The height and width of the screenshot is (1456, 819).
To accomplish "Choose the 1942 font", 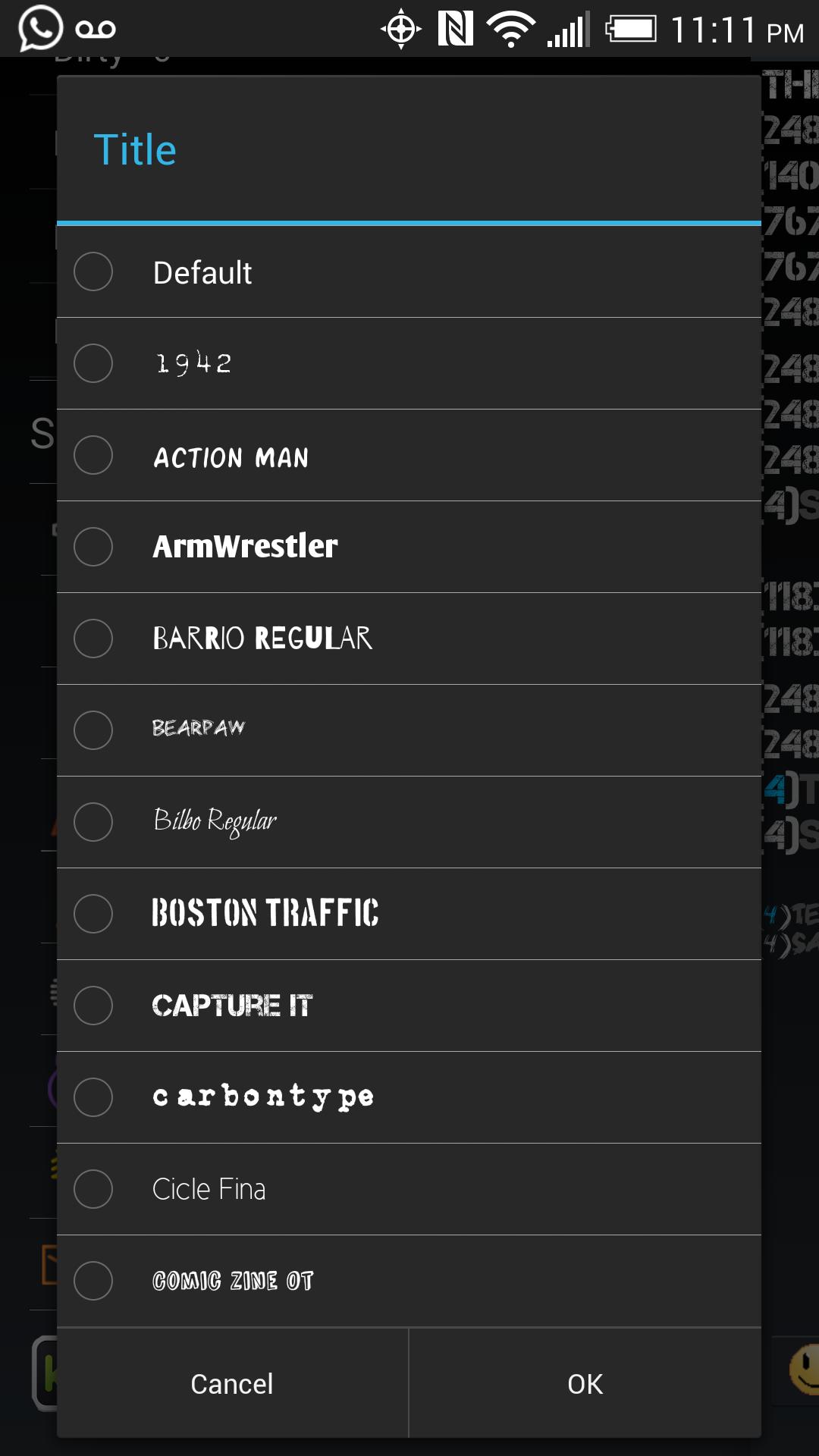I will click(93, 364).
